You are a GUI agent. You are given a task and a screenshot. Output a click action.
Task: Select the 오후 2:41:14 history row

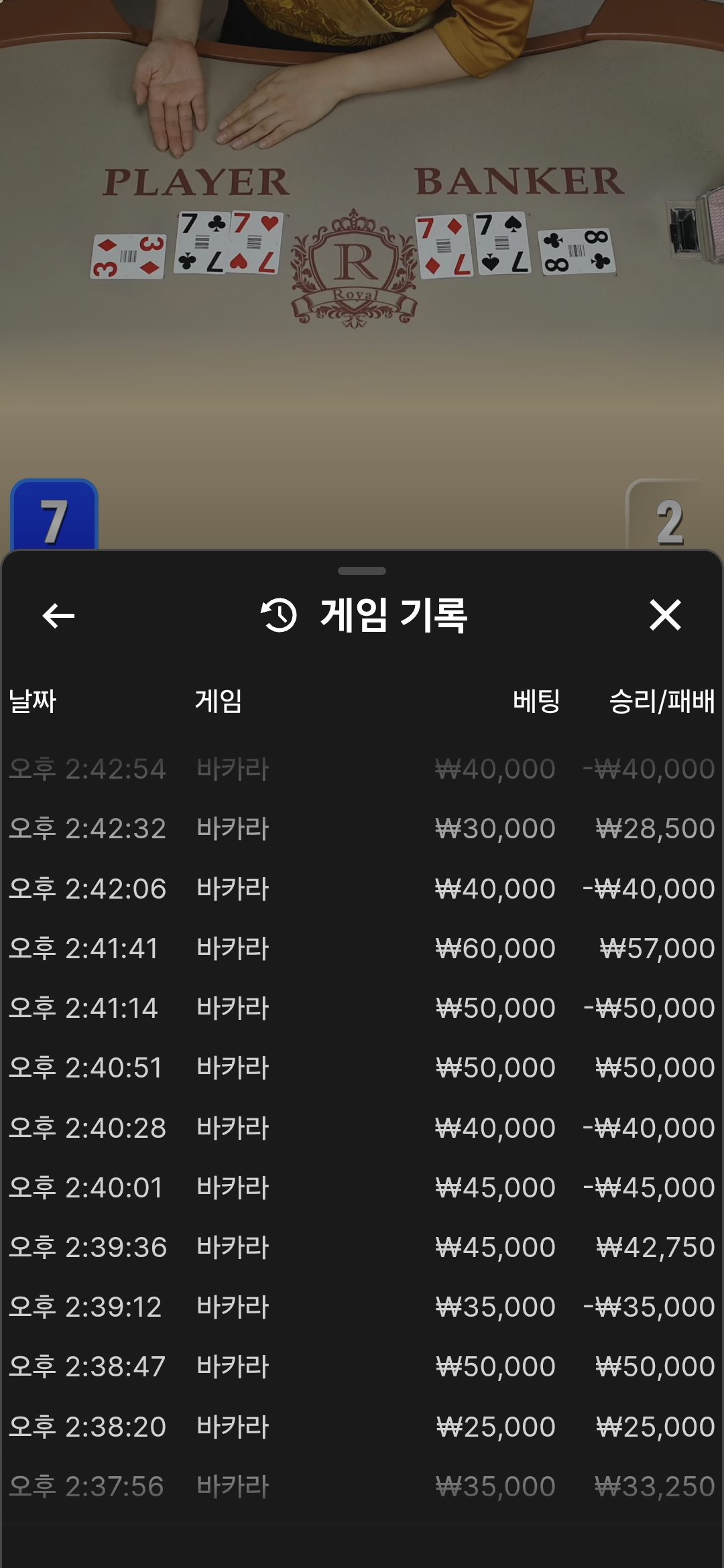coord(362,1008)
